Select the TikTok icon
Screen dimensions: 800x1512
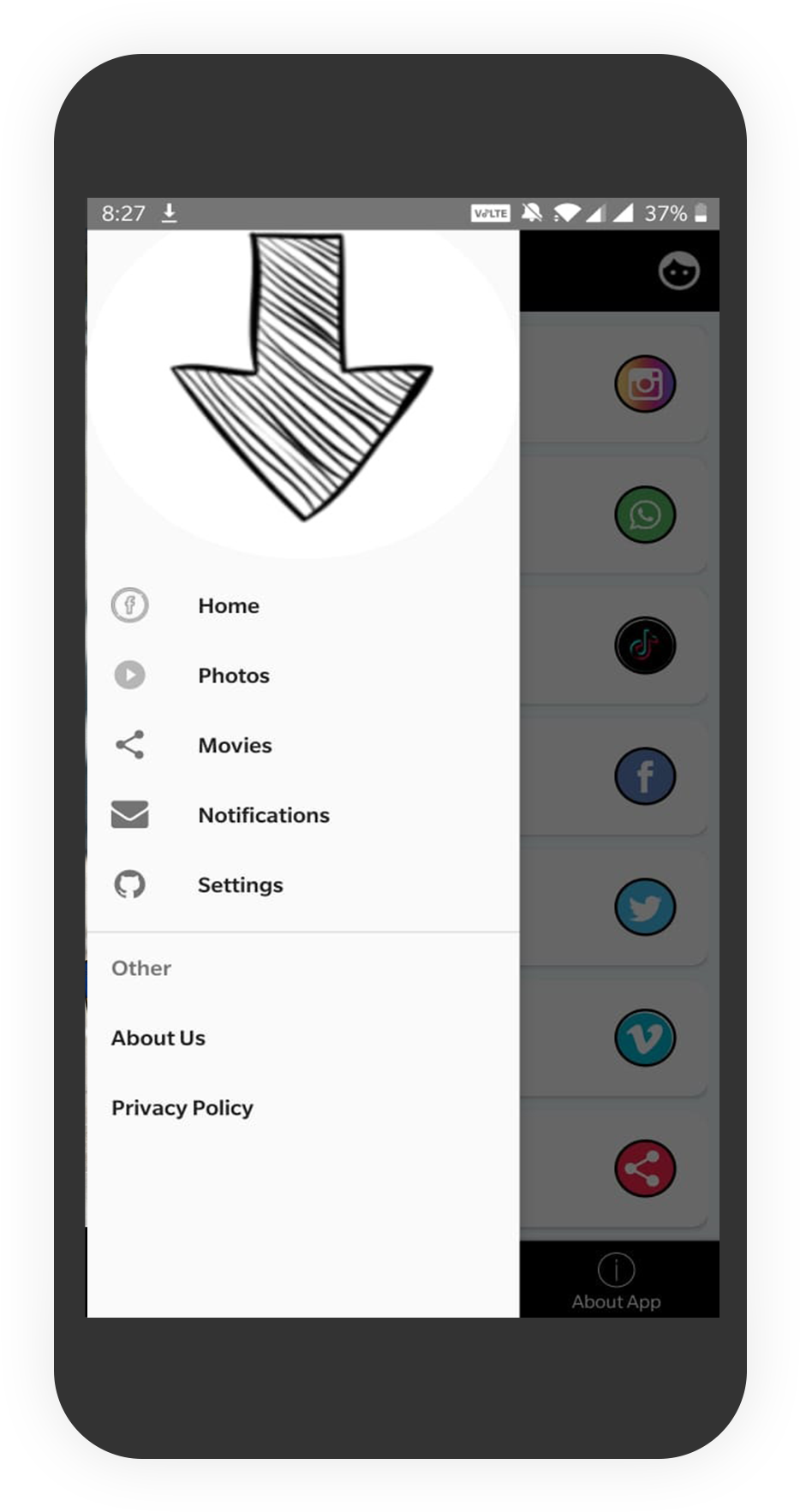(x=645, y=646)
